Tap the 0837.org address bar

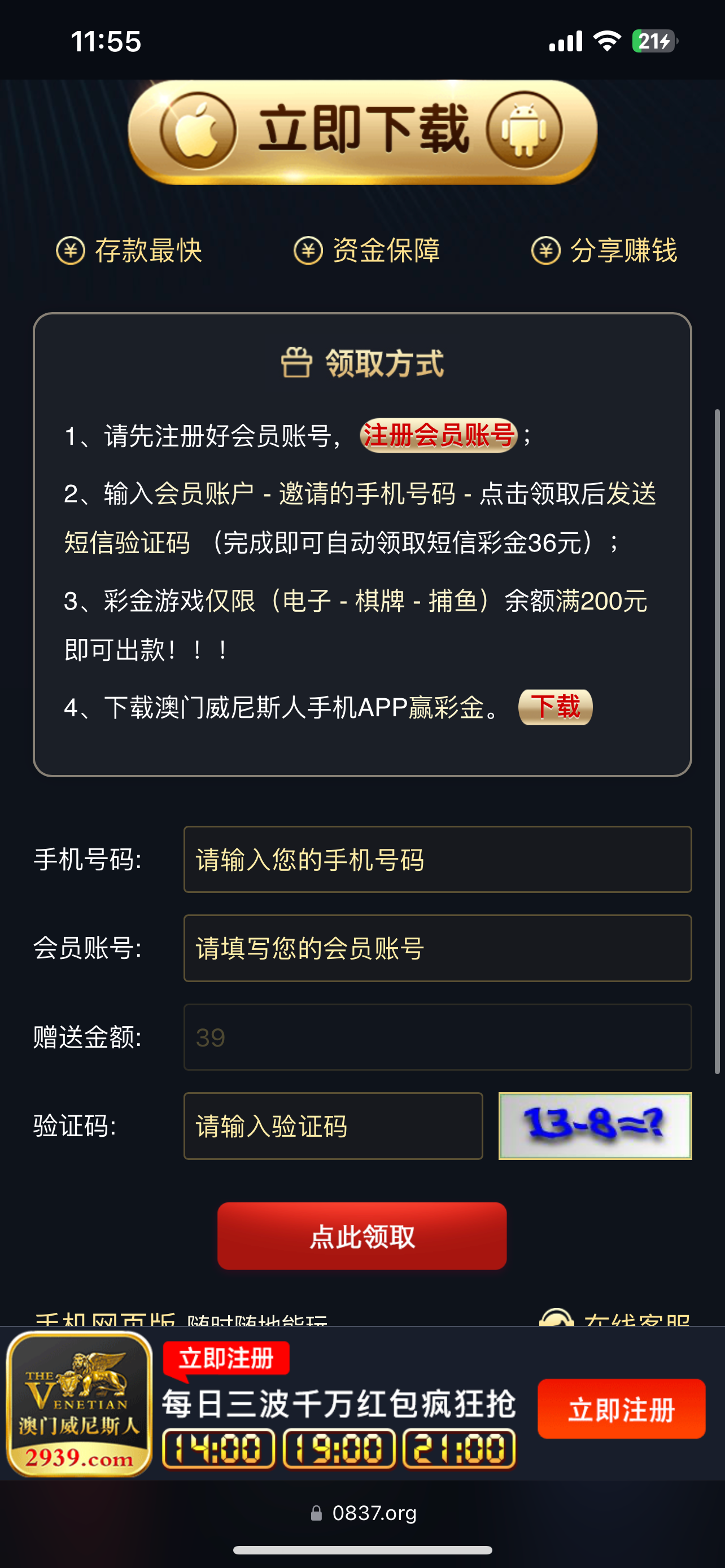pyautogui.click(x=364, y=1513)
